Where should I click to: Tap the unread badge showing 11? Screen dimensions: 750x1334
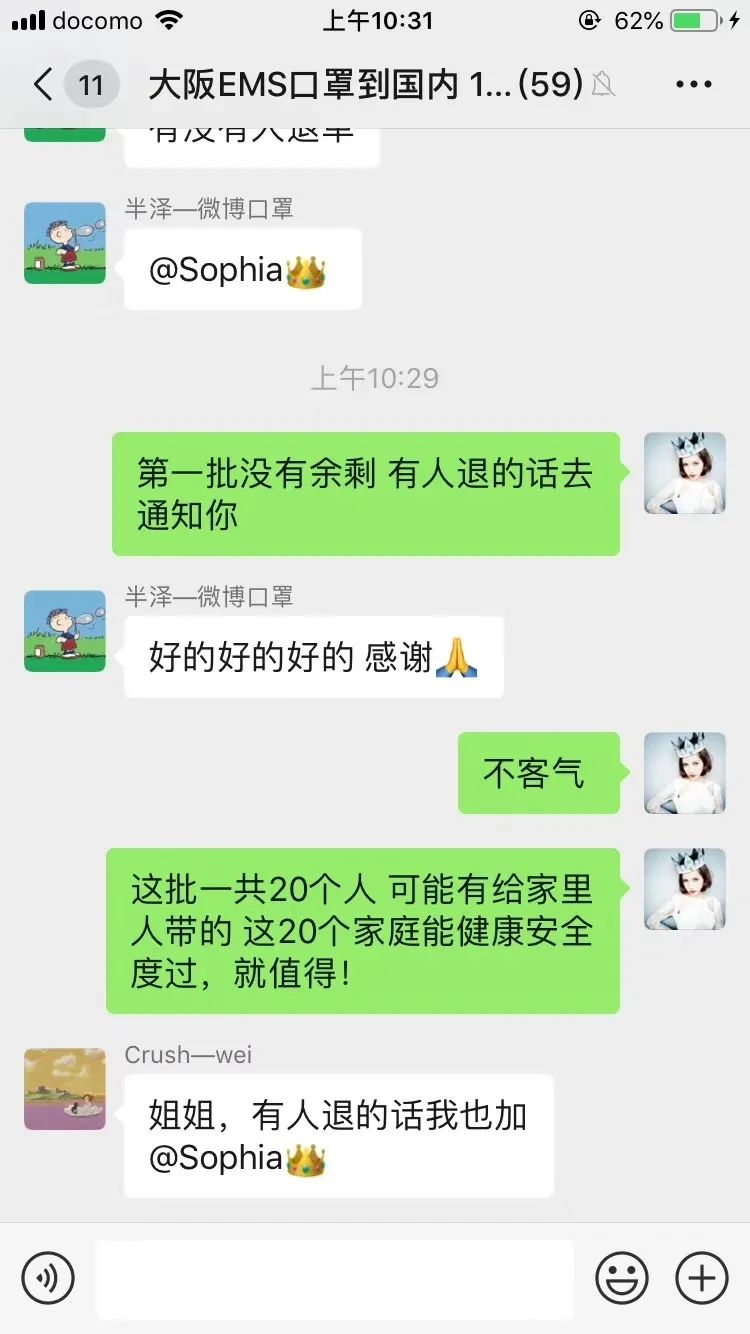pos(90,84)
